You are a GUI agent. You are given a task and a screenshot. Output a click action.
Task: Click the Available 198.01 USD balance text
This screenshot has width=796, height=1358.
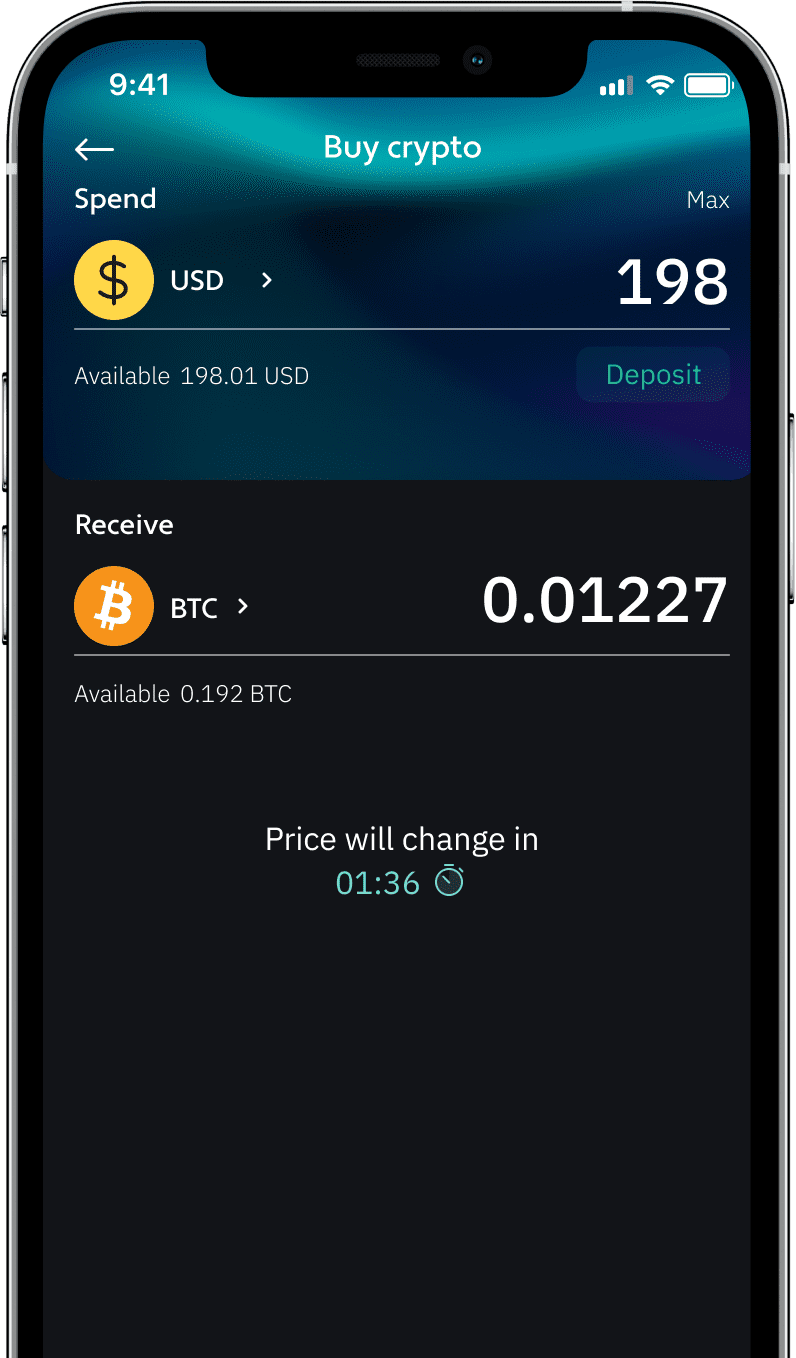(x=191, y=376)
